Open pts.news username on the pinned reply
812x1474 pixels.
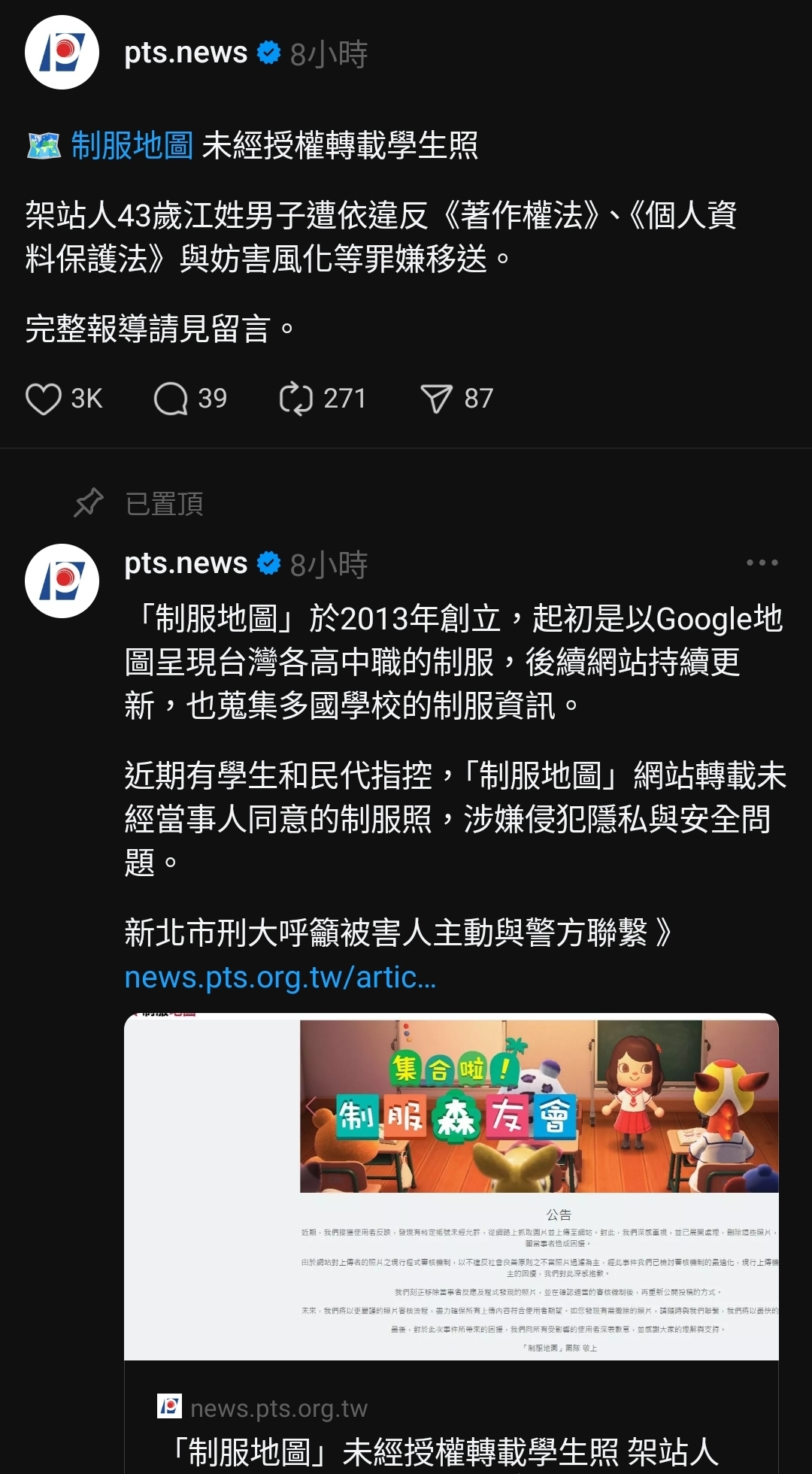[x=185, y=563]
